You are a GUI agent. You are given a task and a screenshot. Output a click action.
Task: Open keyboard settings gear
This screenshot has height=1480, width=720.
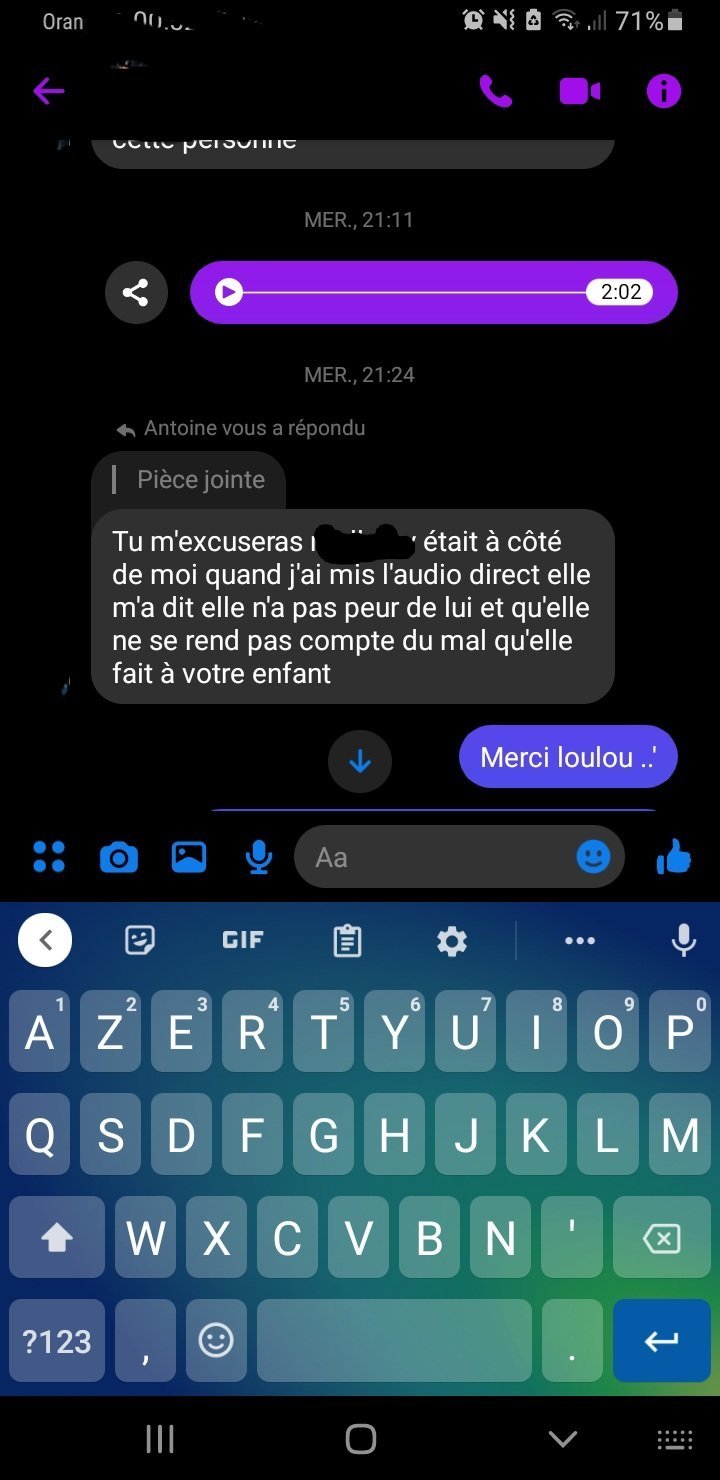452,940
